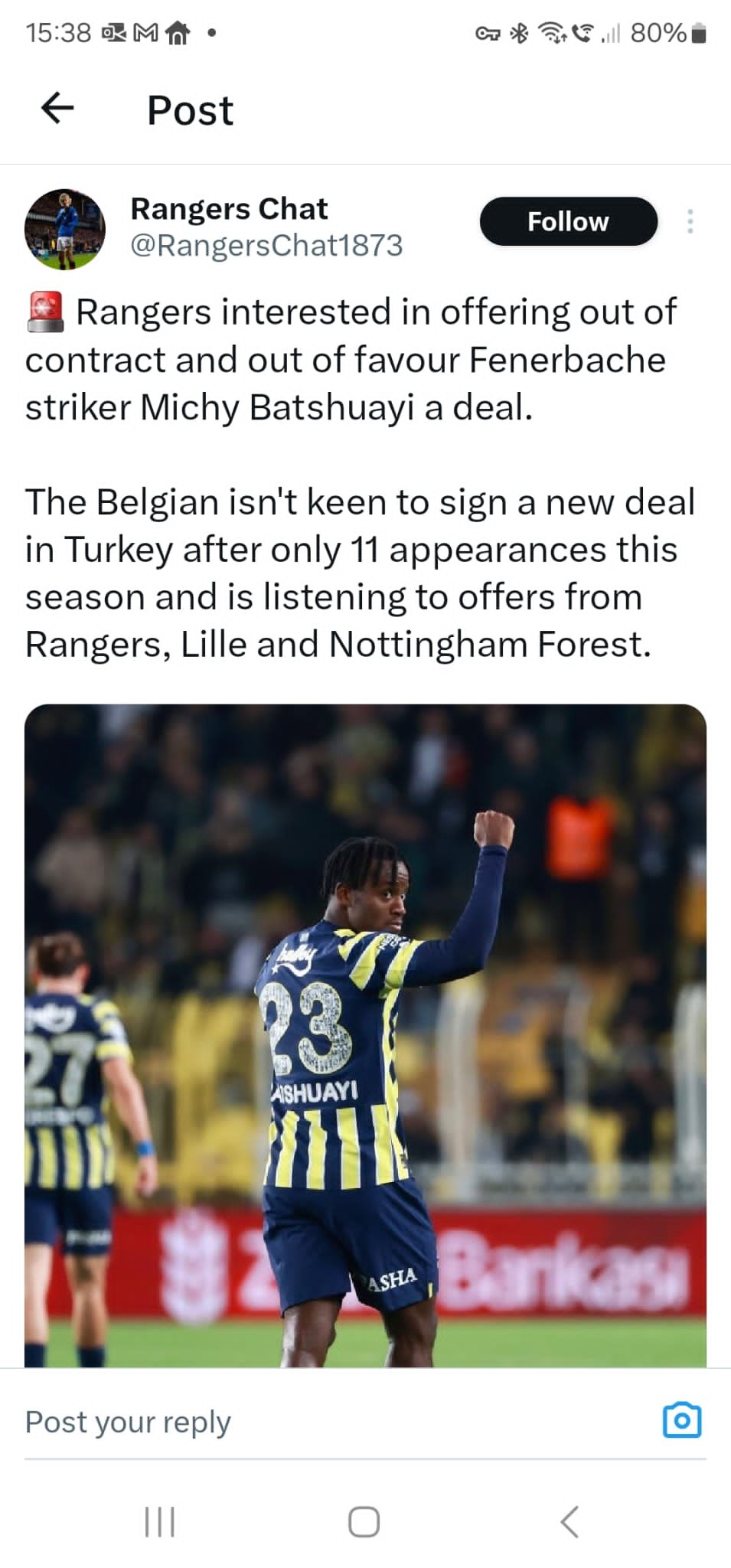Open the @RangersChat1873 profile handle

click(266, 246)
